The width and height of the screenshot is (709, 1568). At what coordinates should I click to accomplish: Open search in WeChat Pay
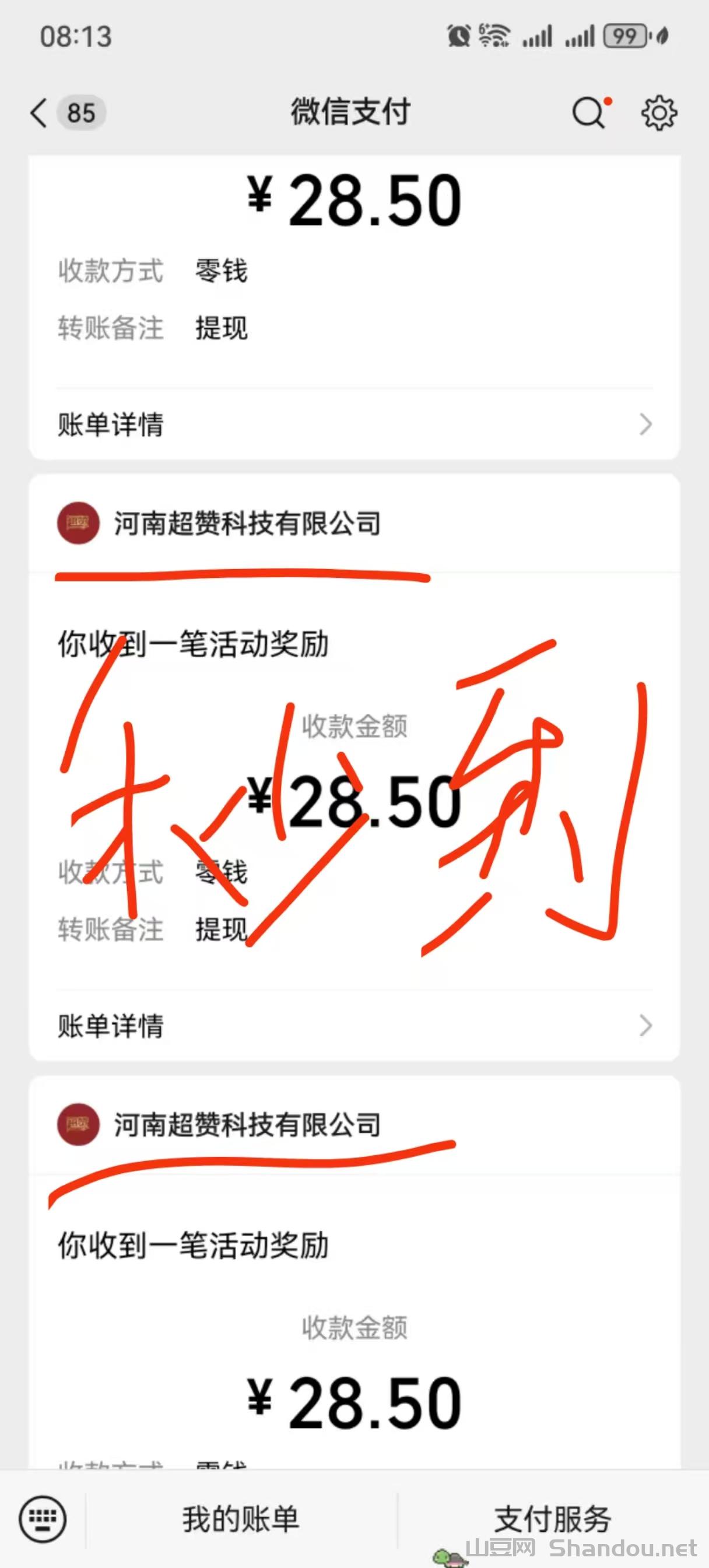click(x=588, y=113)
